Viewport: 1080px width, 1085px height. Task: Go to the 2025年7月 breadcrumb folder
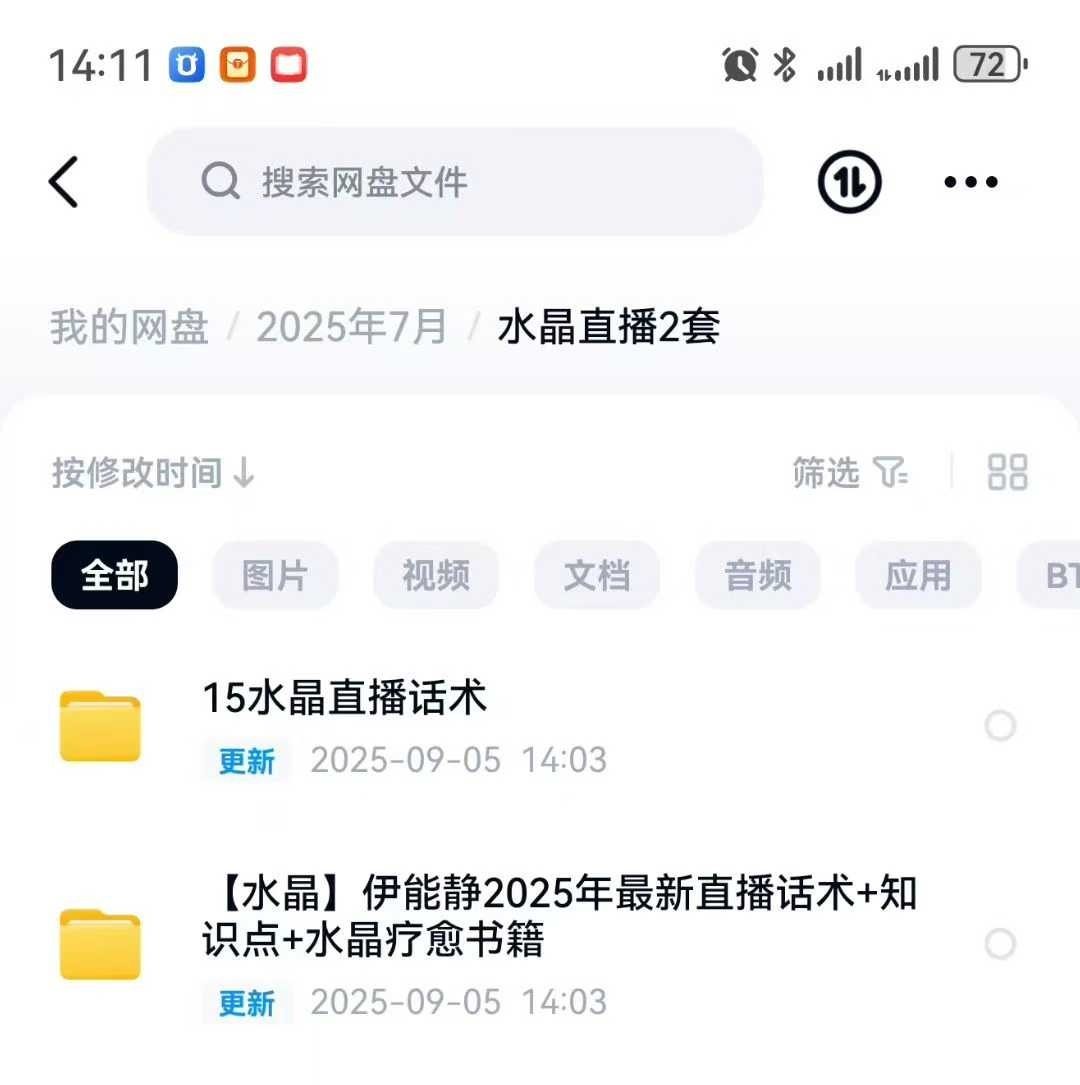click(x=351, y=328)
